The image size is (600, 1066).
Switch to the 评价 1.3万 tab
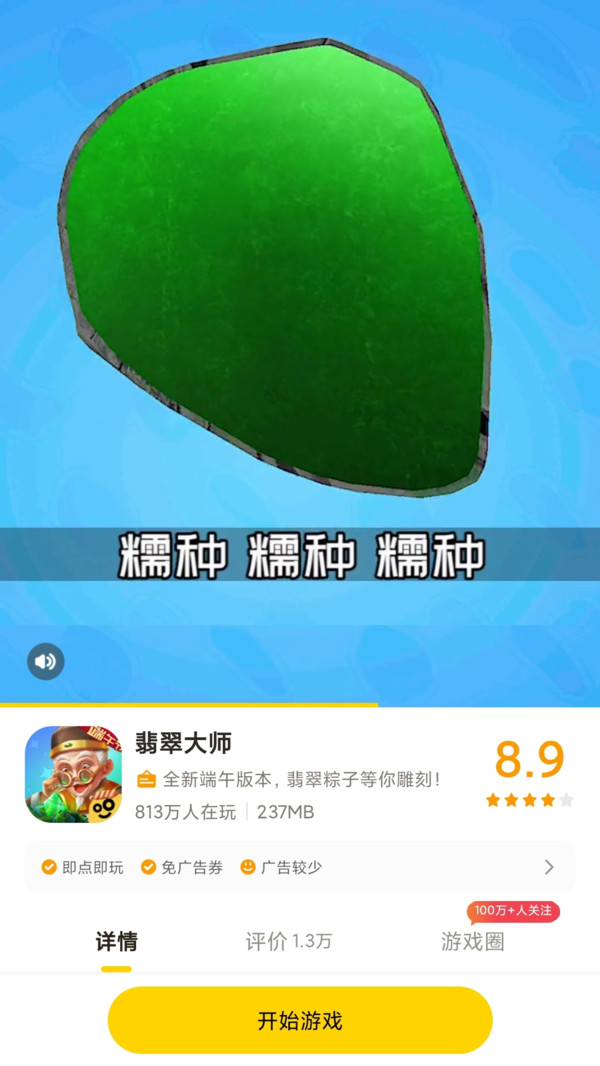pyautogui.click(x=289, y=941)
